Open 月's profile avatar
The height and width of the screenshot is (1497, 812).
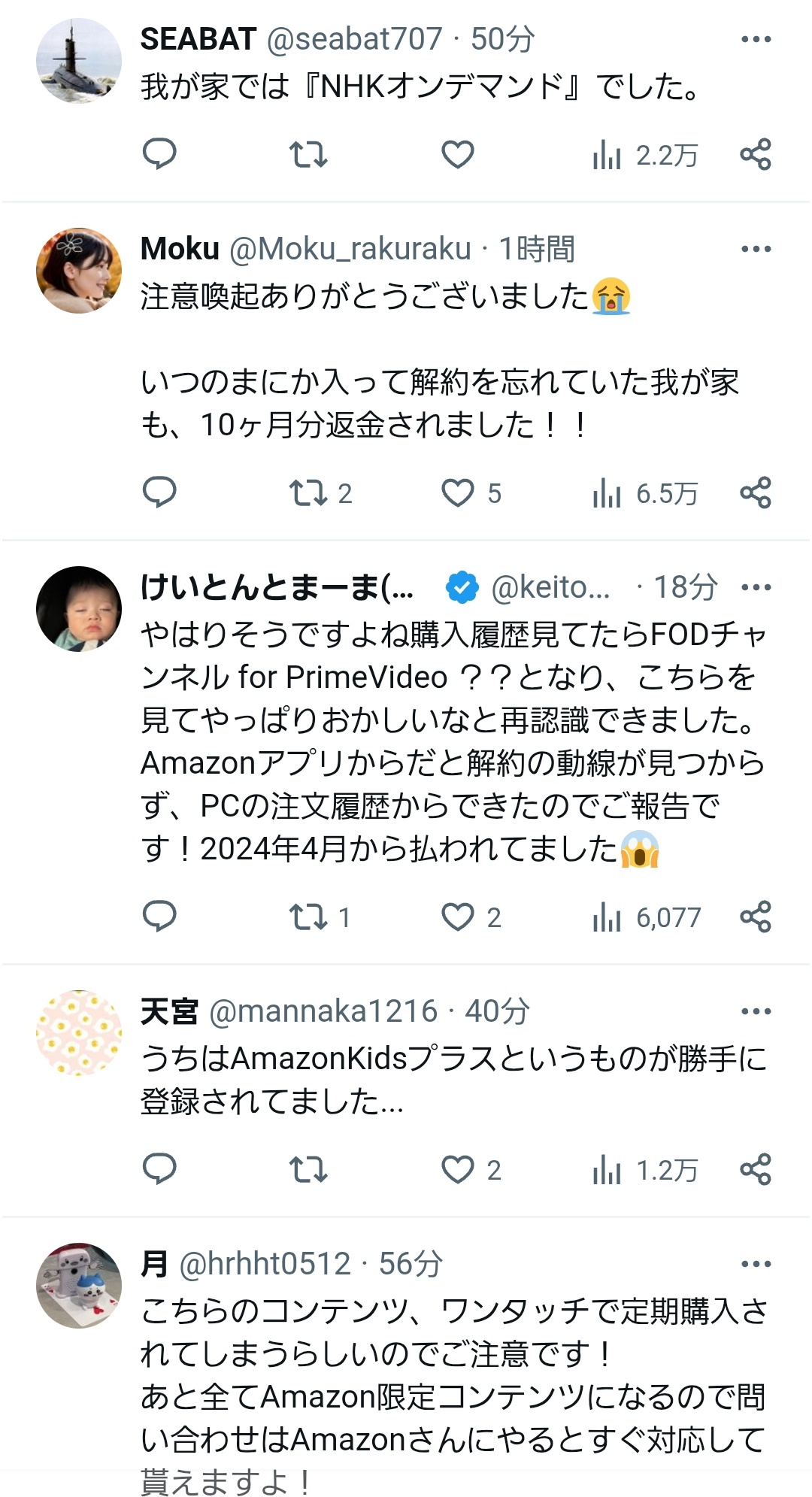[79, 1286]
